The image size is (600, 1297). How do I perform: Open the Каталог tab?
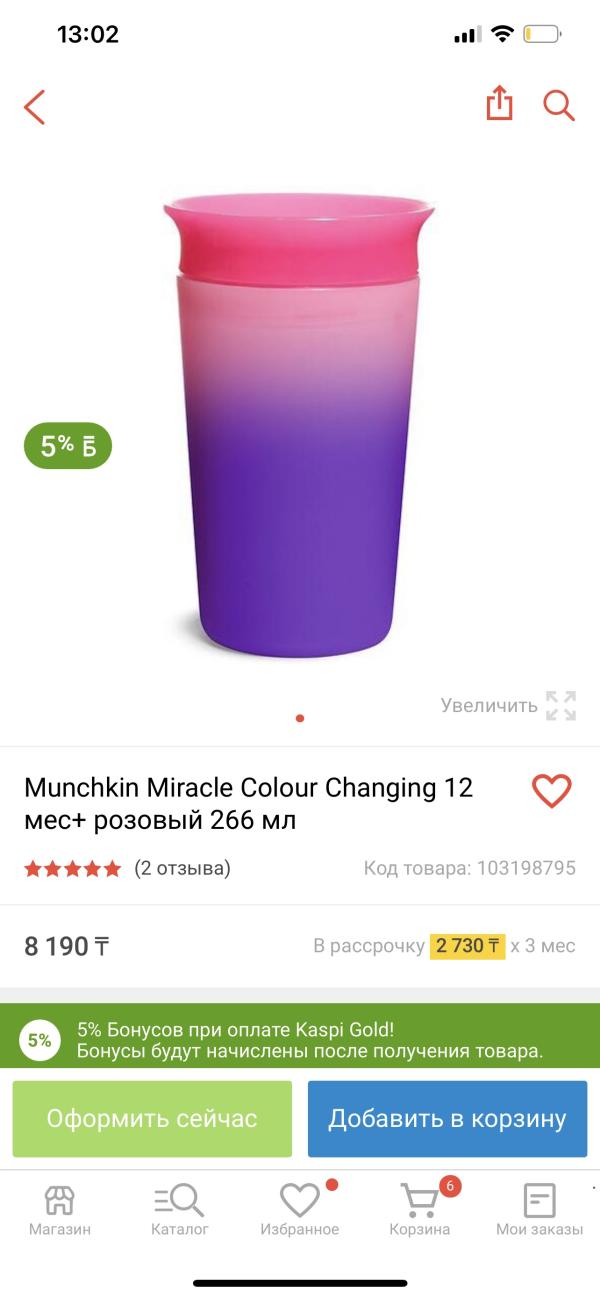click(180, 1210)
